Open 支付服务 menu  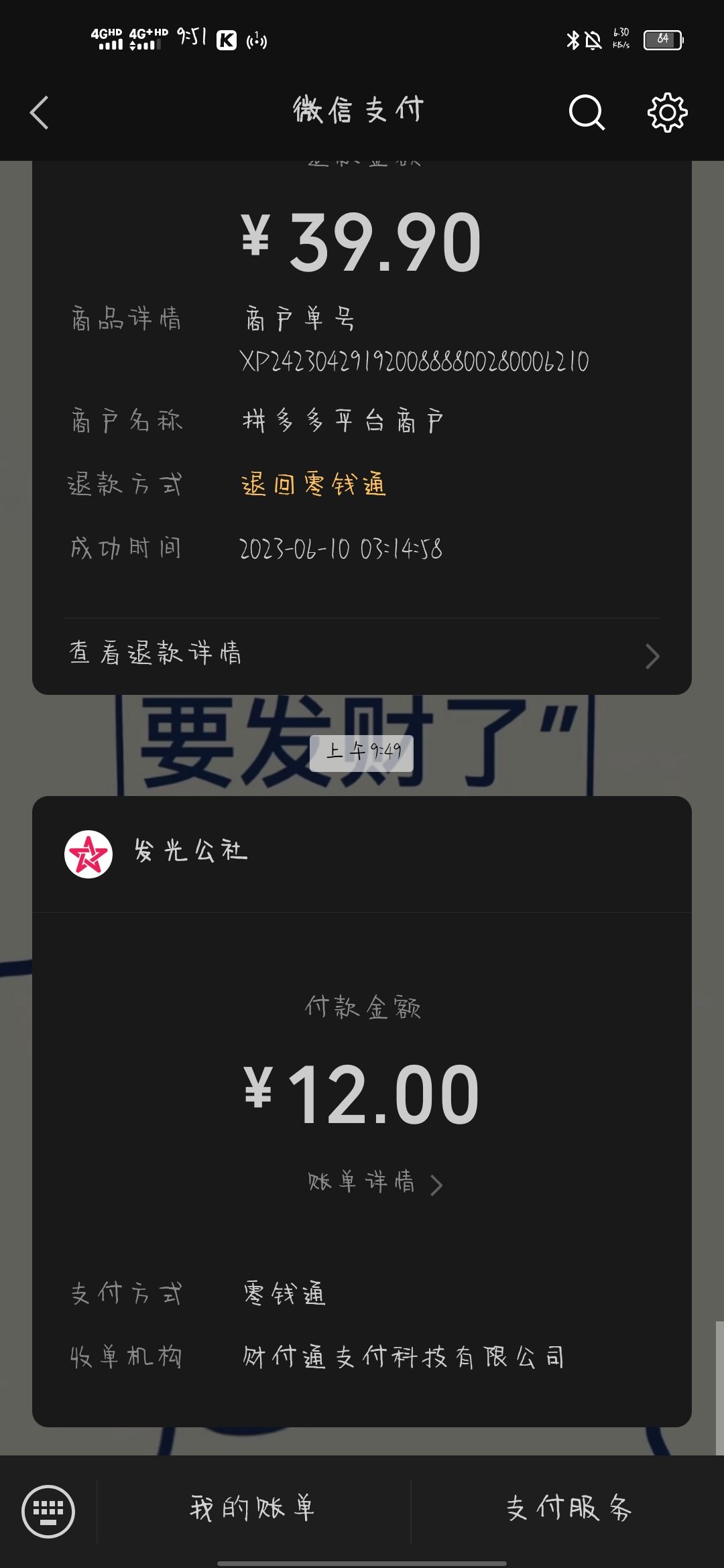click(568, 1508)
